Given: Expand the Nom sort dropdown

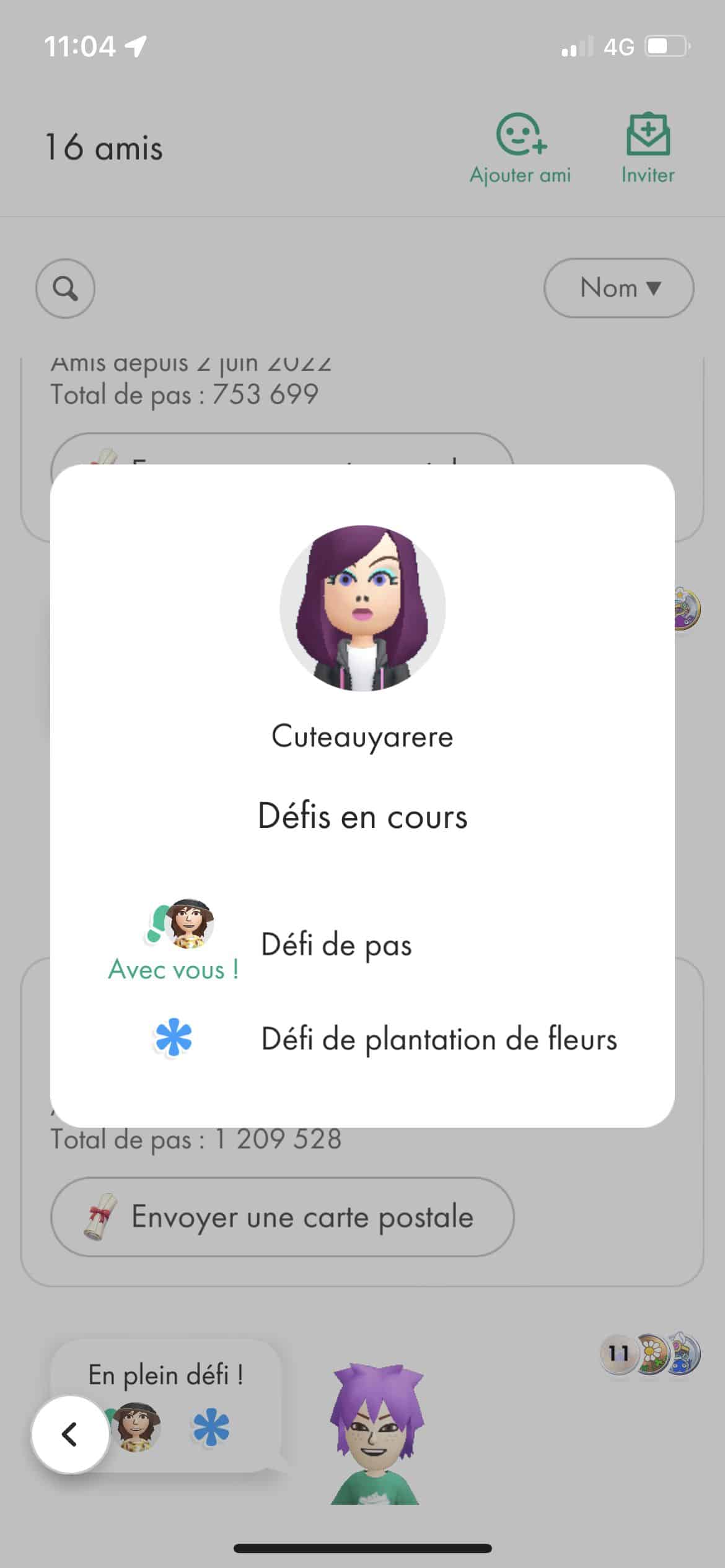Looking at the screenshot, I should [x=618, y=288].
